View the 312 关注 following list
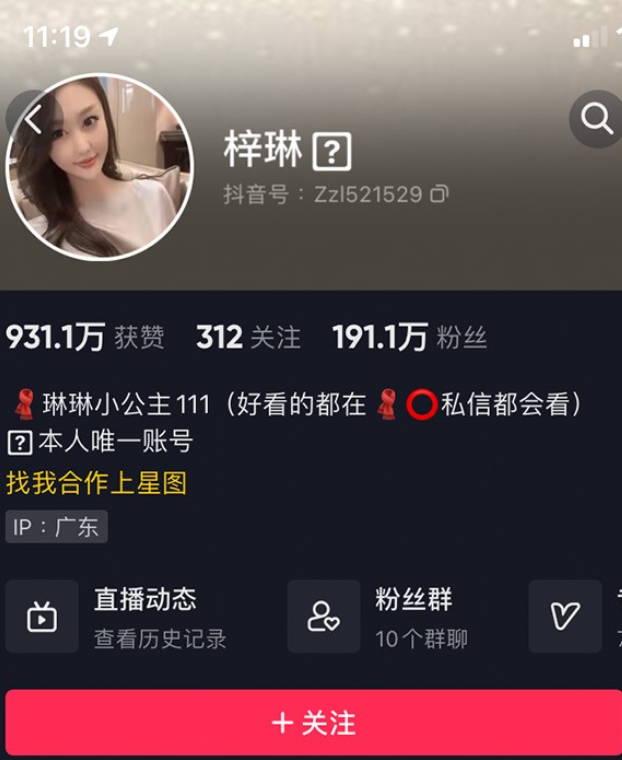Image resolution: width=622 pixels, height=760 pixels. click(x=248, y=337)
